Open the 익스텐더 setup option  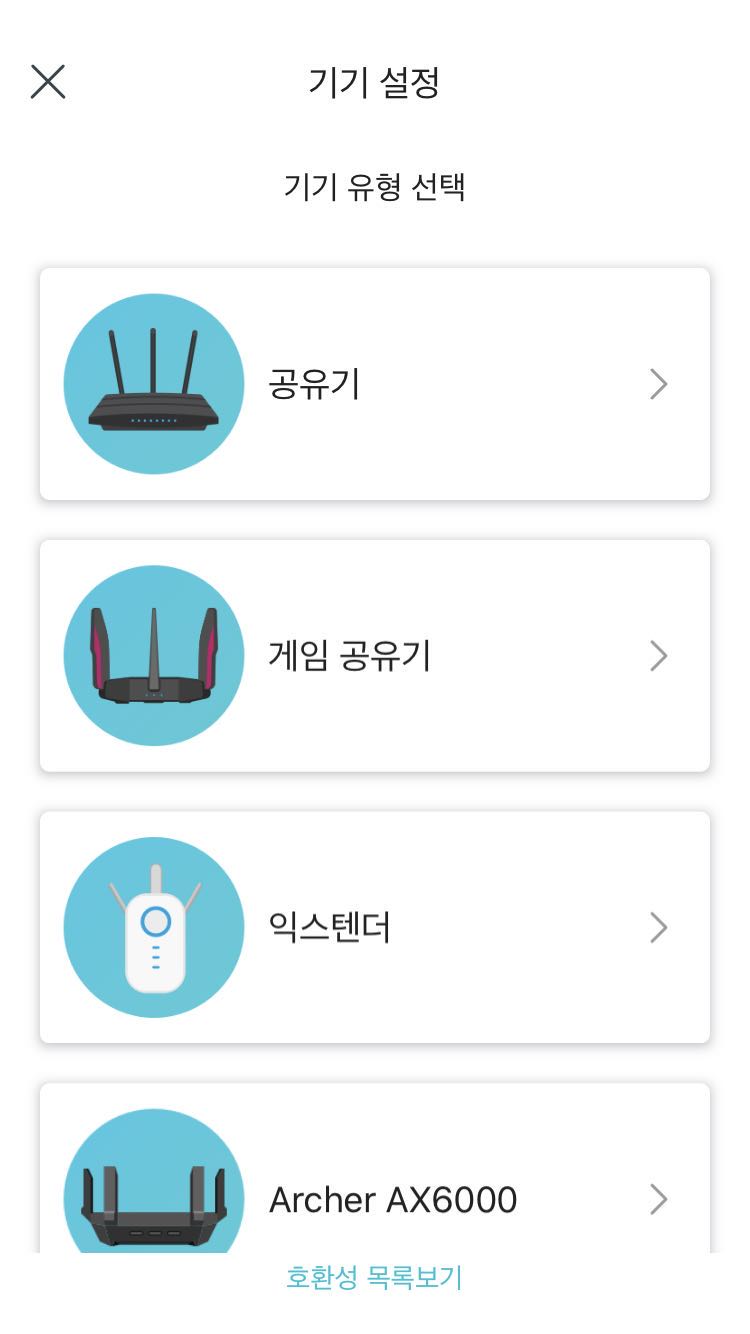[x=375, y=927]
